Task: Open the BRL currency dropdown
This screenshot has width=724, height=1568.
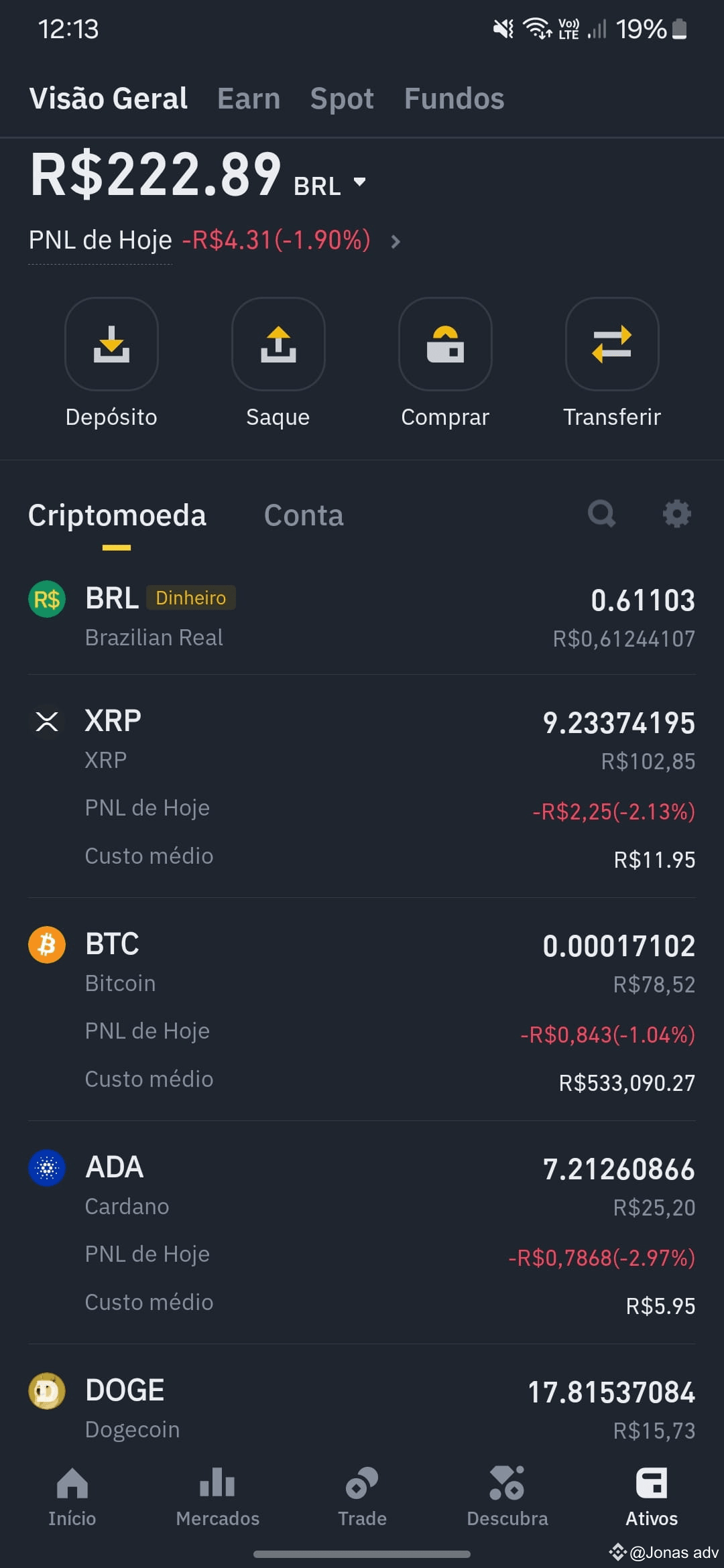Action: (x=330, y=184)
